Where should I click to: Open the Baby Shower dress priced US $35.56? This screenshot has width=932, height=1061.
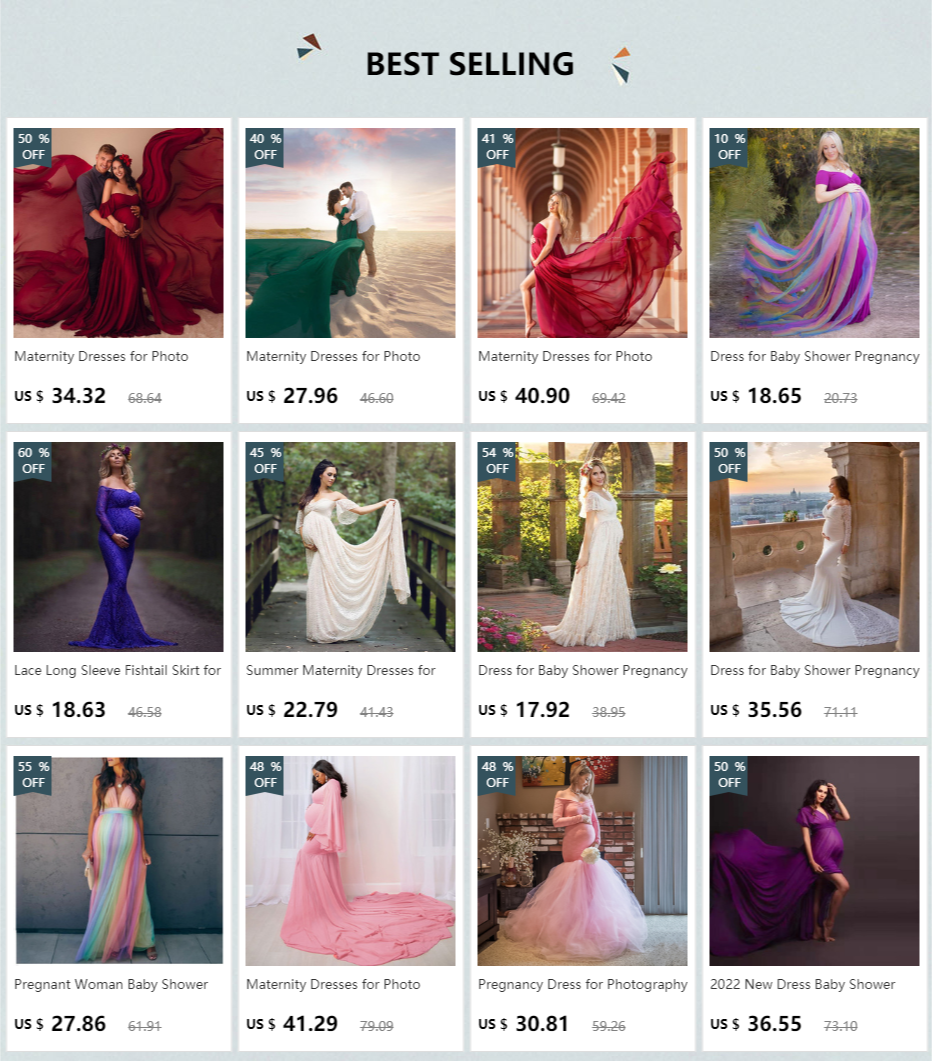(x=814, y=547)
